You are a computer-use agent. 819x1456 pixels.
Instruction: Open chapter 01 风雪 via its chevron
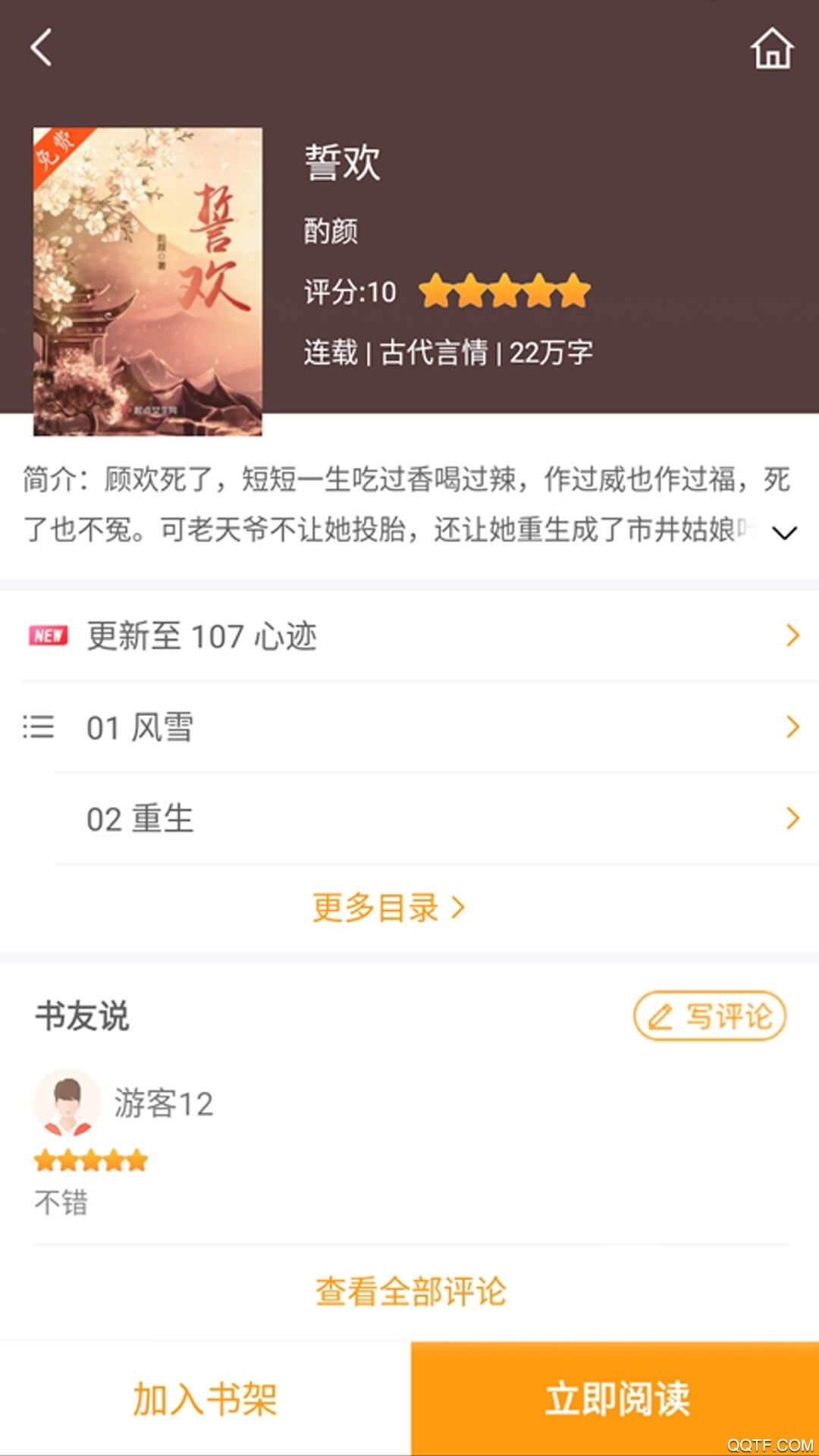click(793, 727)
